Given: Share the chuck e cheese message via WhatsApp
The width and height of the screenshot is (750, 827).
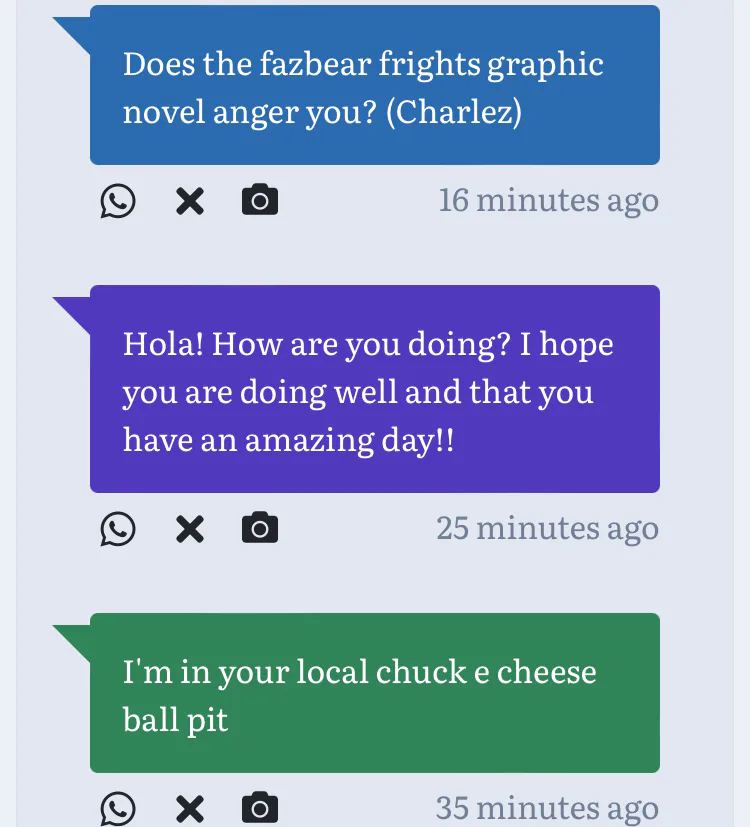Looking at the screenshot, I should coord(118,809).
